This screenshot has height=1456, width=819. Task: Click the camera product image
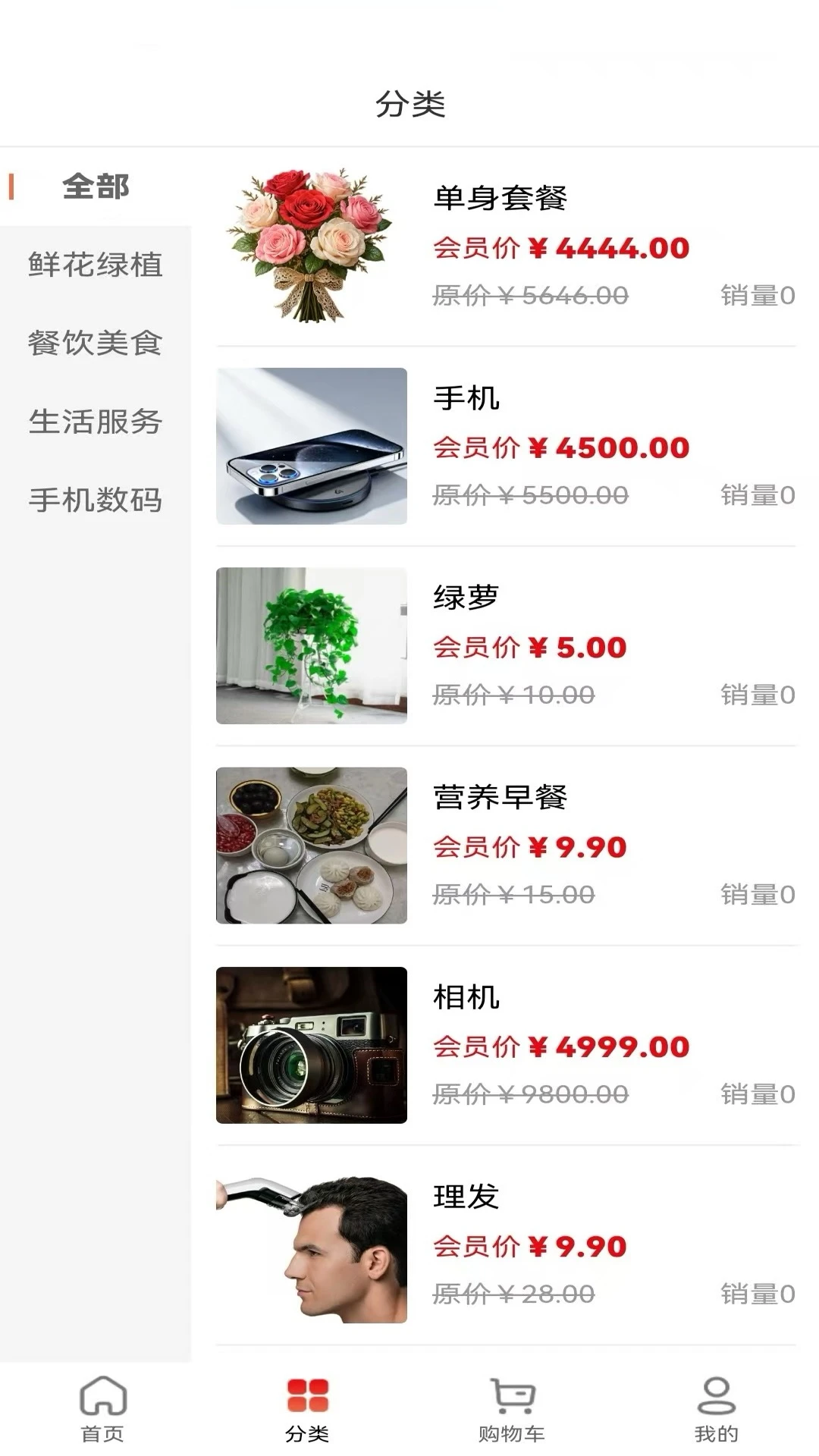311,1046
